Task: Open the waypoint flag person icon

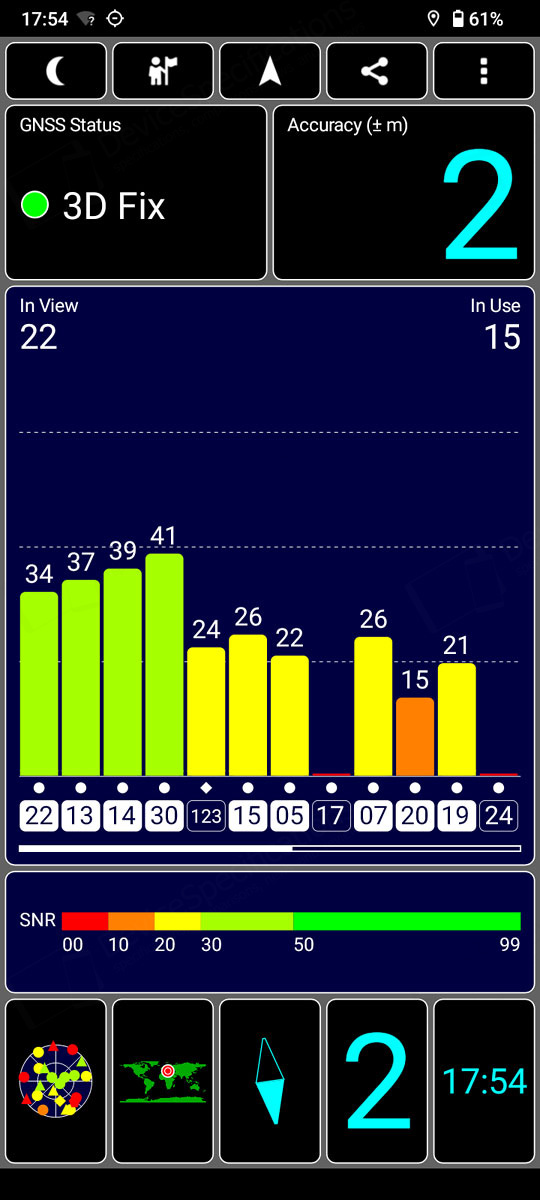Action: [x=163, y=71]
